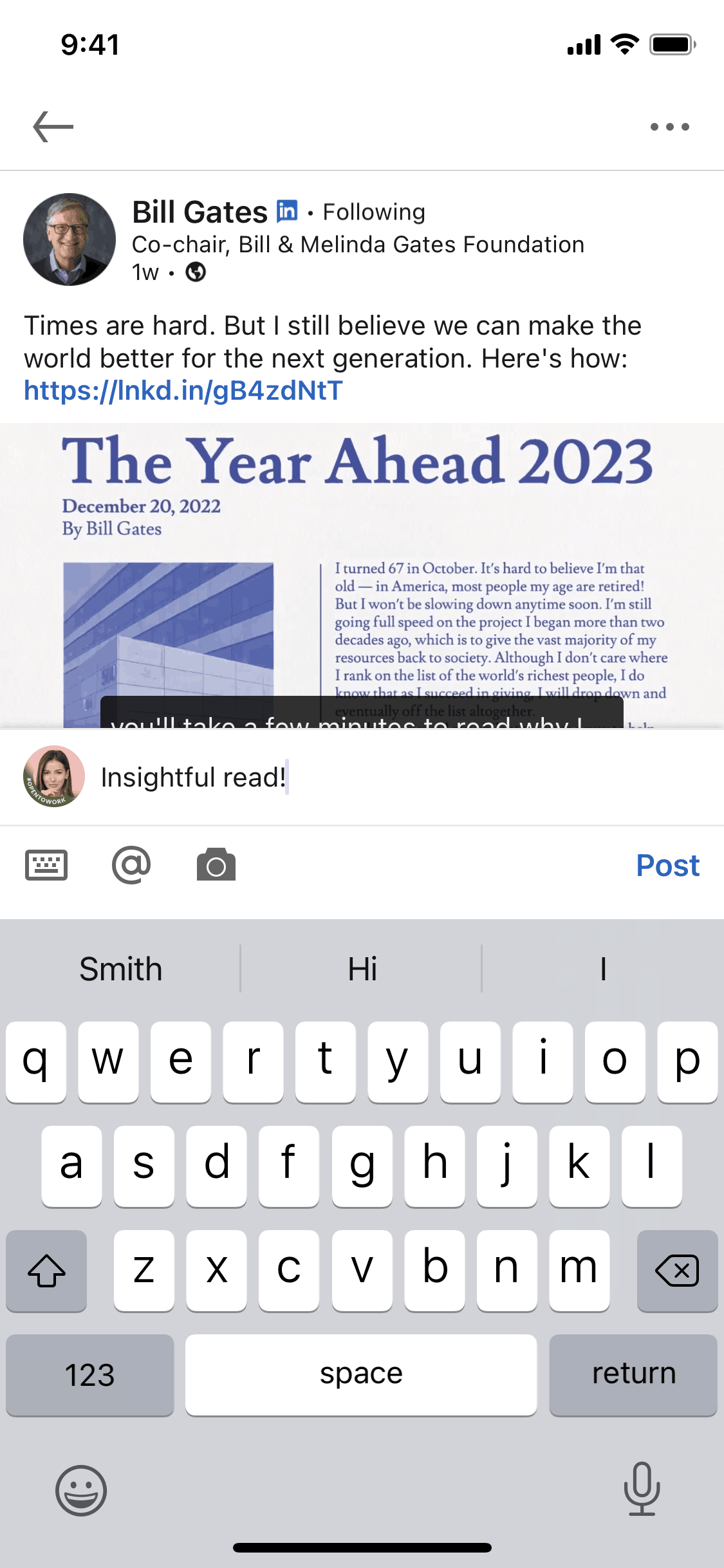
Task: Hit the return key
Action: [x=633, y=1374]
